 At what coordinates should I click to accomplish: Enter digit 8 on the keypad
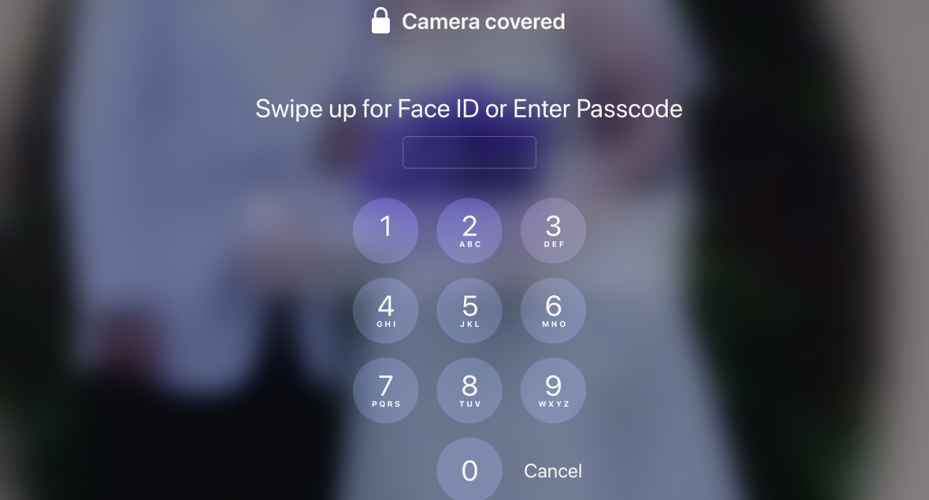pyautogui.click(x=469, y=390)
